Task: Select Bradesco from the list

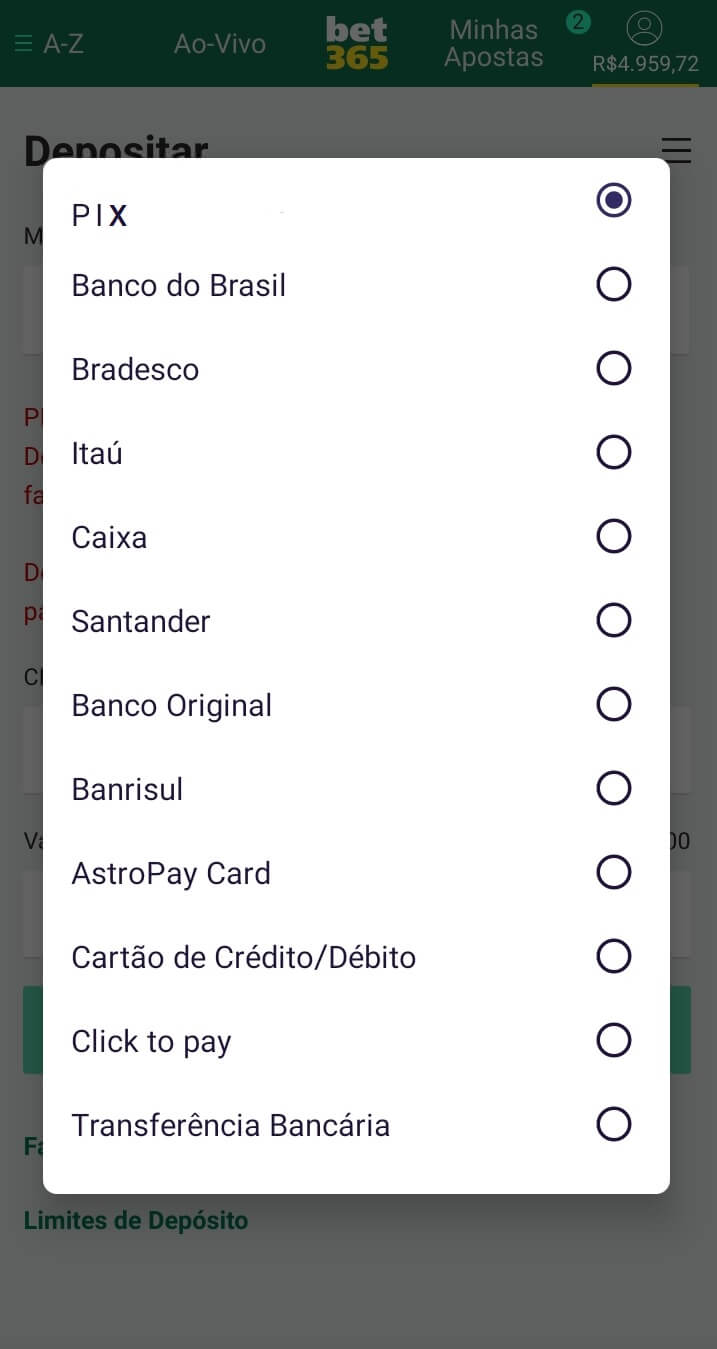Action: point(356,369)
